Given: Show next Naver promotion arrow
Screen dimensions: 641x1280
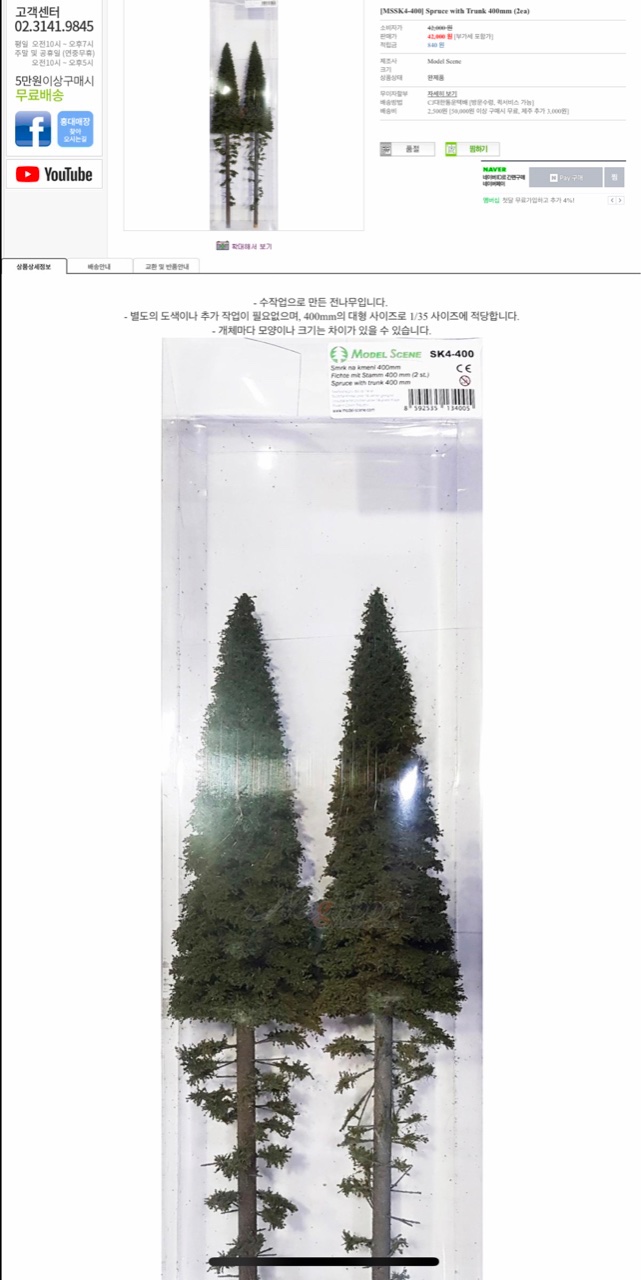Looking at the screenshot, I should tap(621, 201).
